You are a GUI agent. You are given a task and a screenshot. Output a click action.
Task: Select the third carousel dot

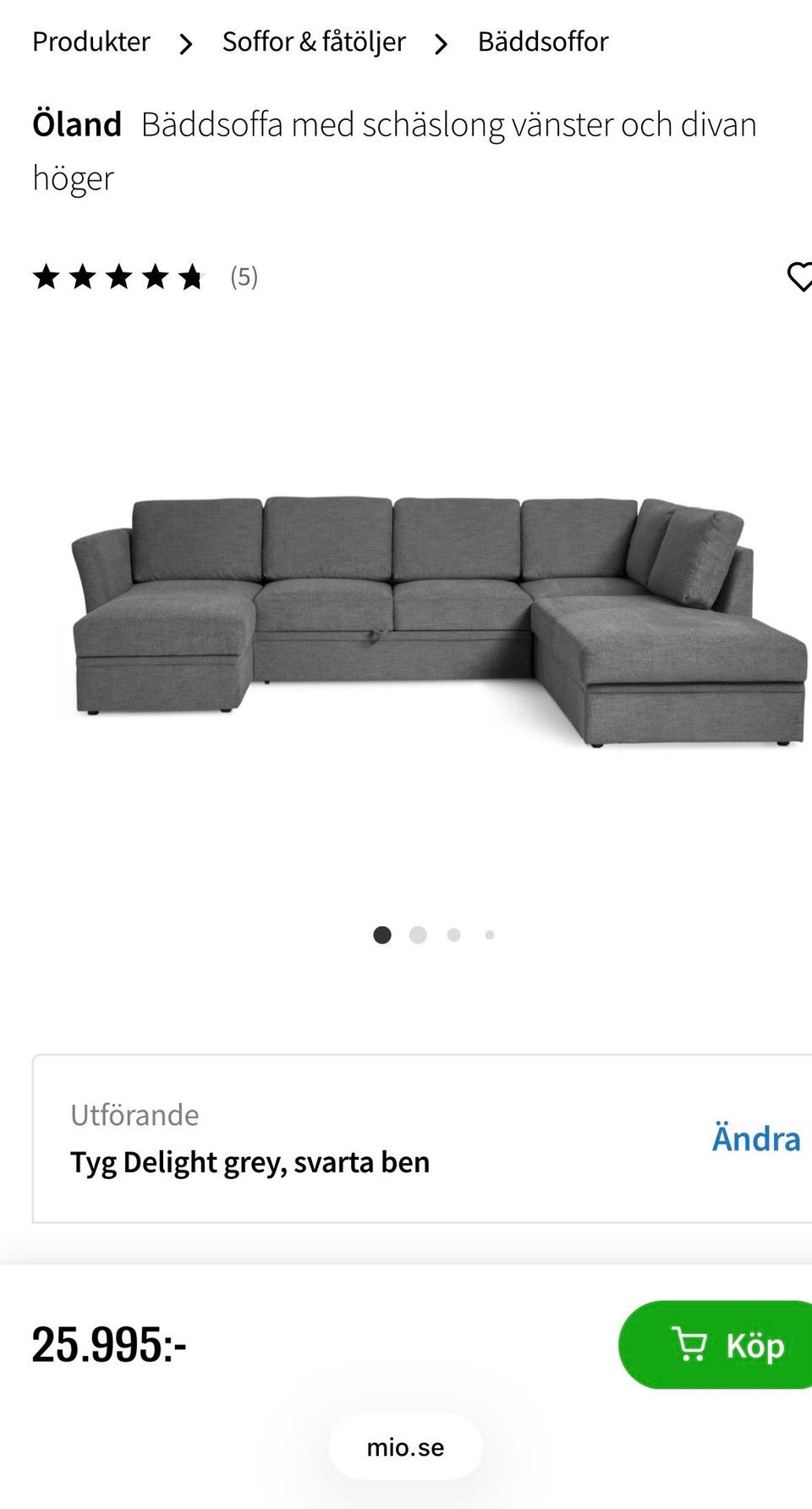(x=454, y=935)
